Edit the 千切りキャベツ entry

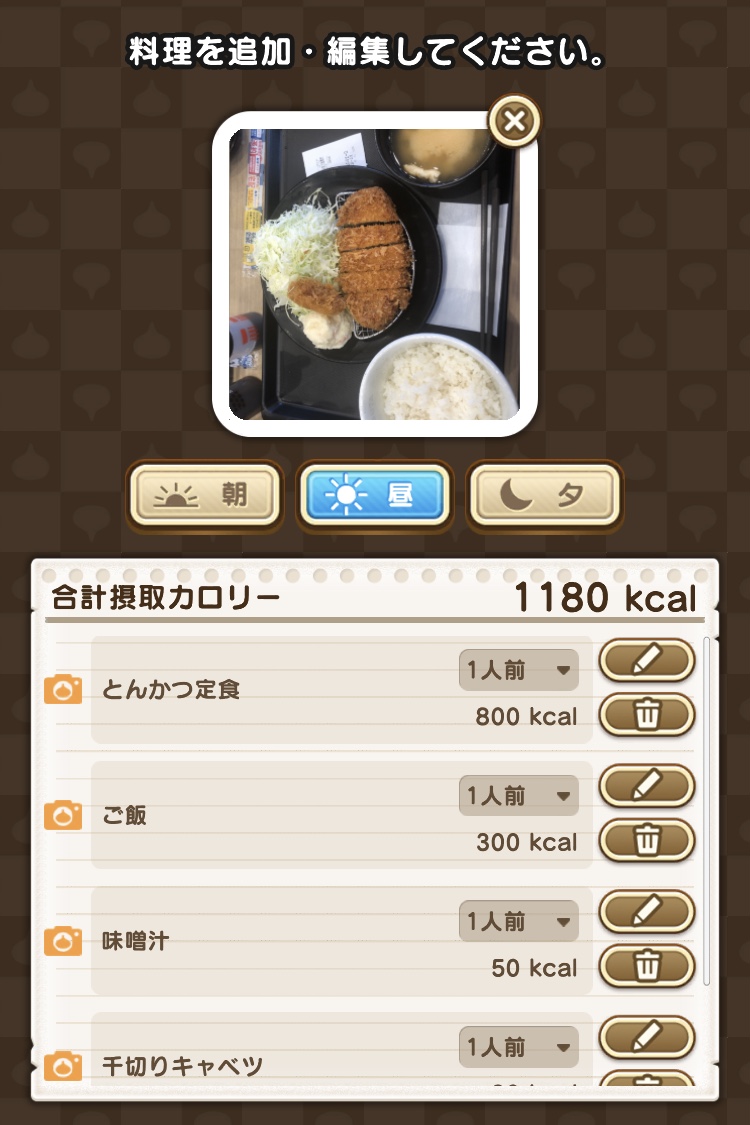(x=646, y=1037)
